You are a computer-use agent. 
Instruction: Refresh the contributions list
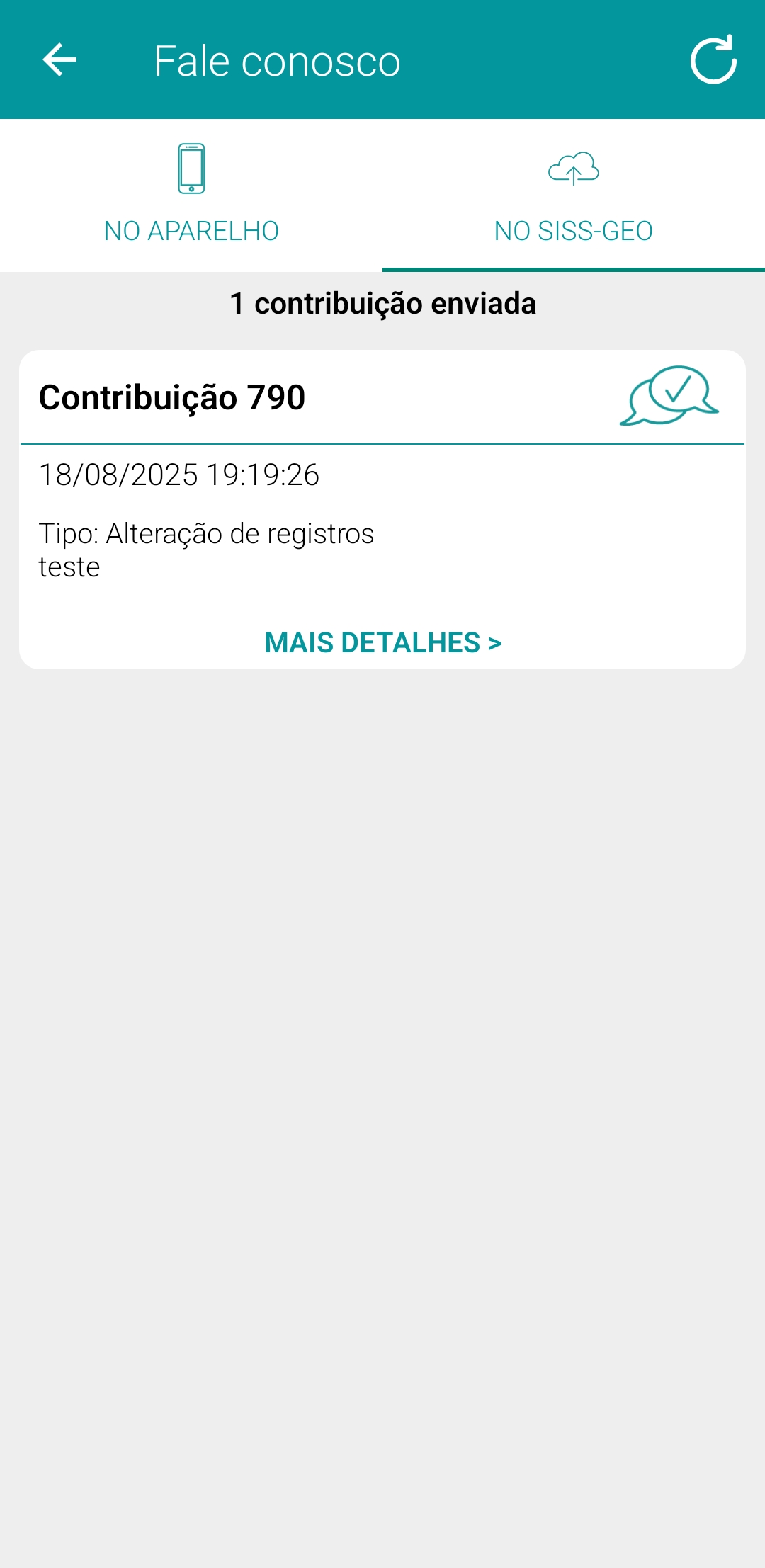(713, 59)
